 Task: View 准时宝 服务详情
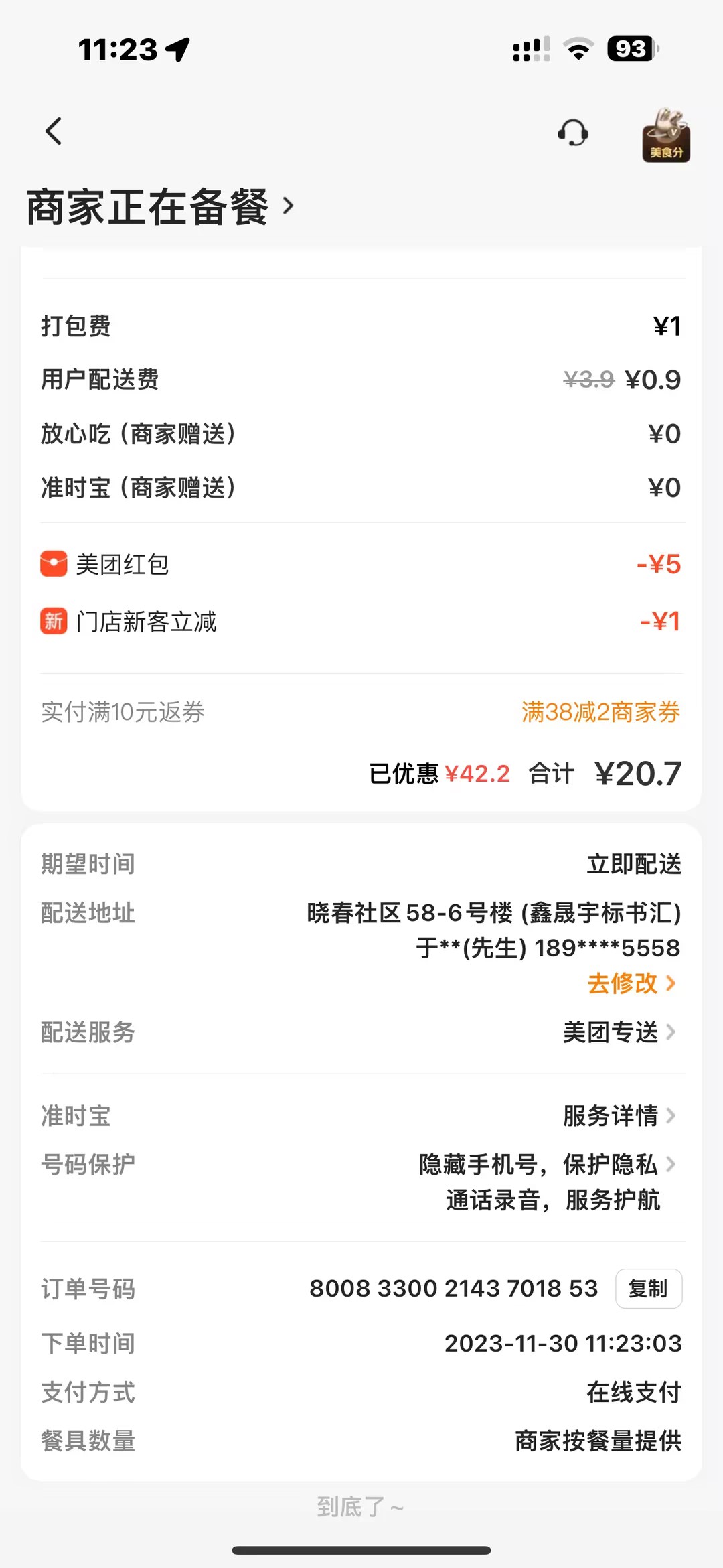(619, 1116)
